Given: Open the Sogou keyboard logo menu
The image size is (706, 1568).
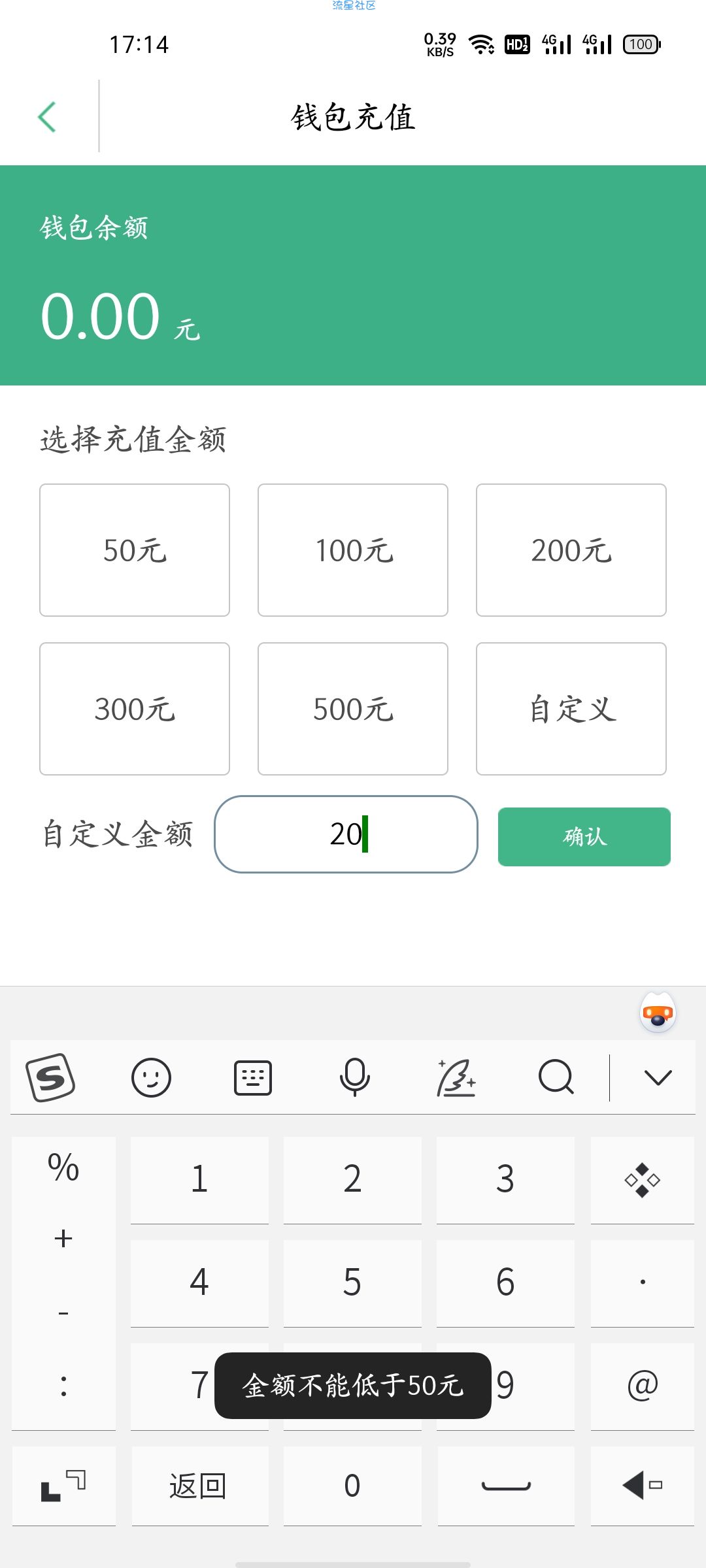Looking at the screenshot, I should (50, 1077).
